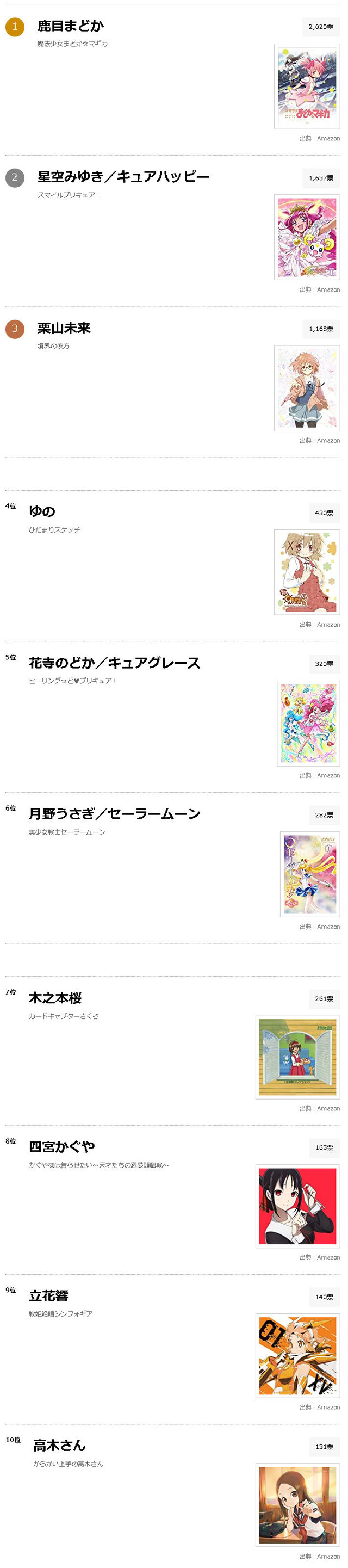The image size is (348, 1568).
Task: Open the スマイルプリキュア! cover image
Action: (x=307, y=237)
